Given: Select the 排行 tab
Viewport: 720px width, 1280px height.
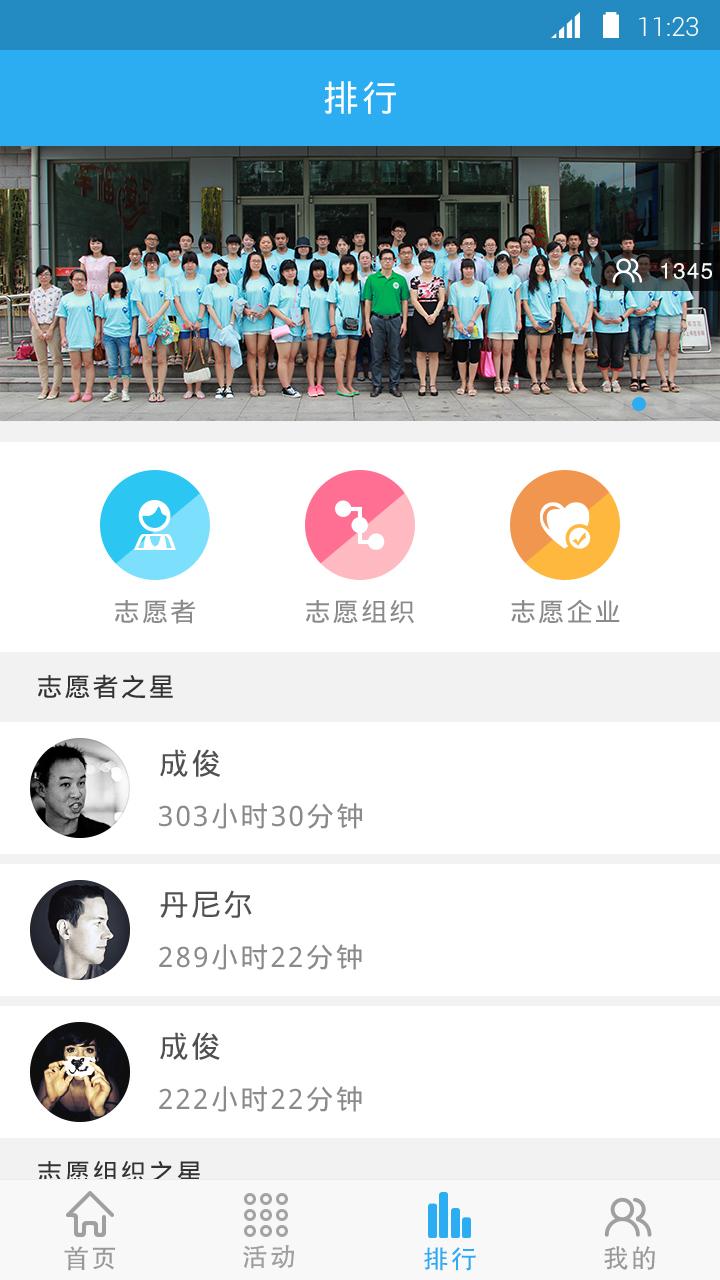Looking at the screenshot, I should pyautogui.click(x=450, y=1230).
